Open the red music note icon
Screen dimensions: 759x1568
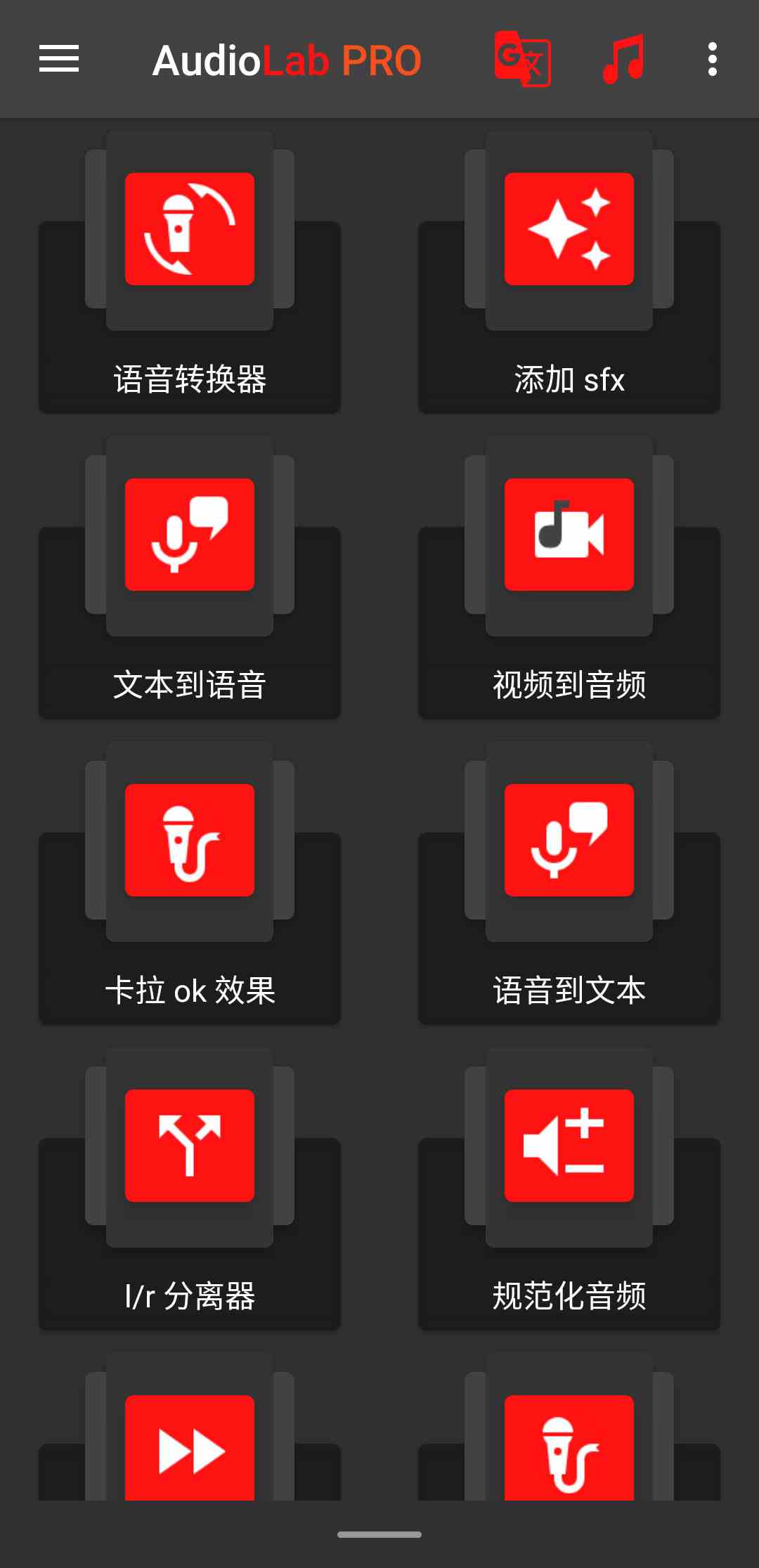[x=623, y=59]
